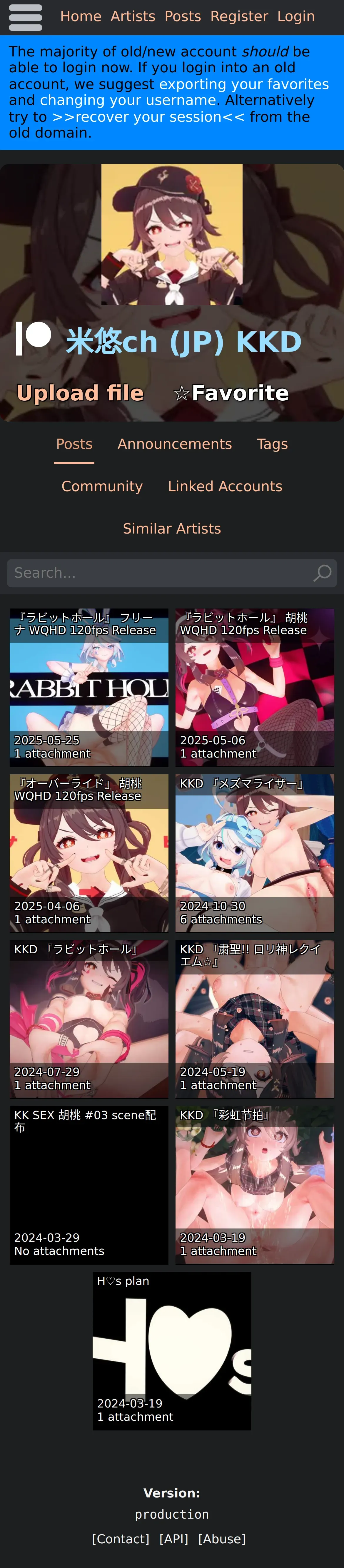Tap the magnifier search icon
344x1568 pixels.
[322, 573]
